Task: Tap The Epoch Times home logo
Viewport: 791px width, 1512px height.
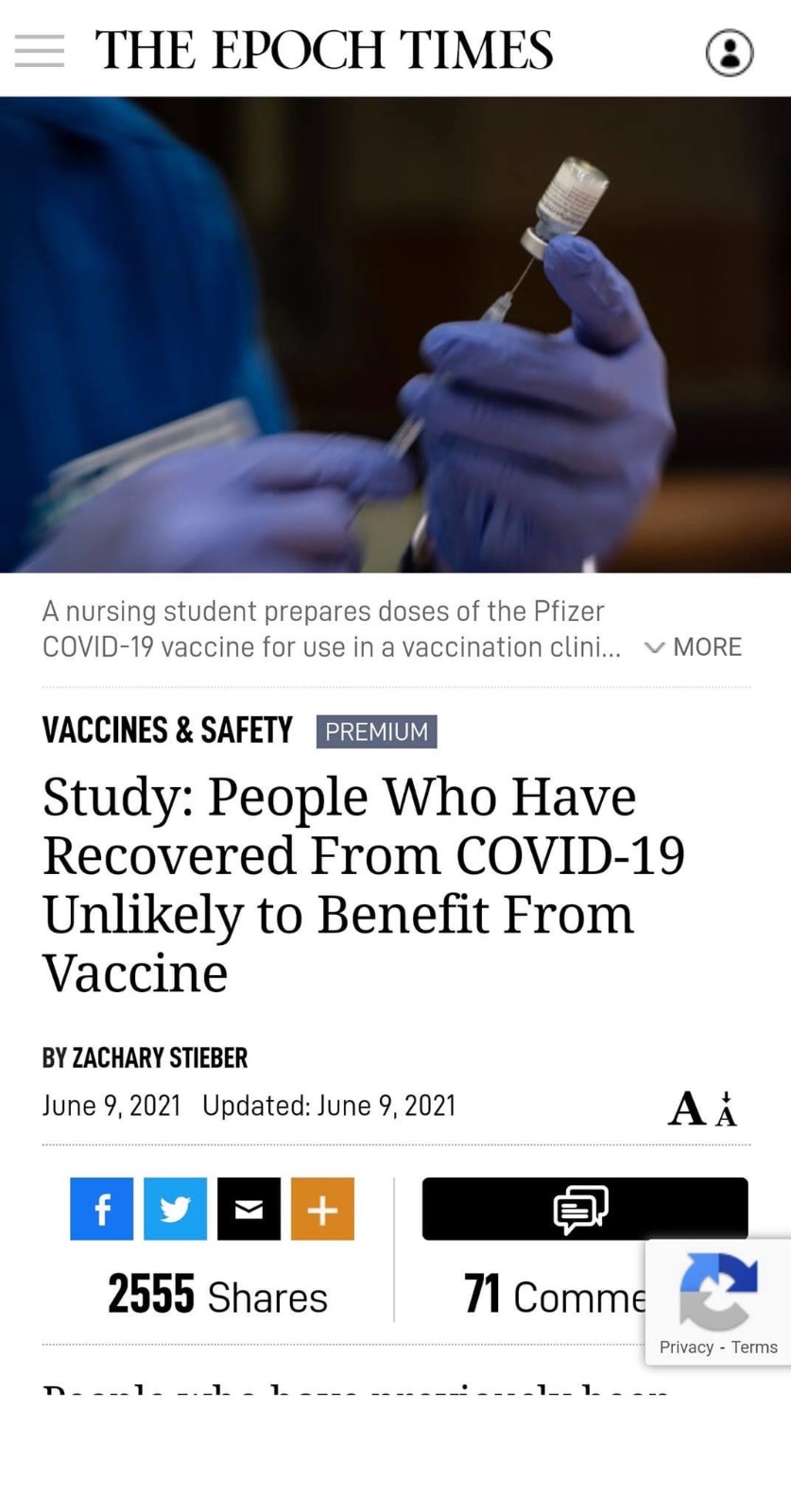Action: pos(324,50)
